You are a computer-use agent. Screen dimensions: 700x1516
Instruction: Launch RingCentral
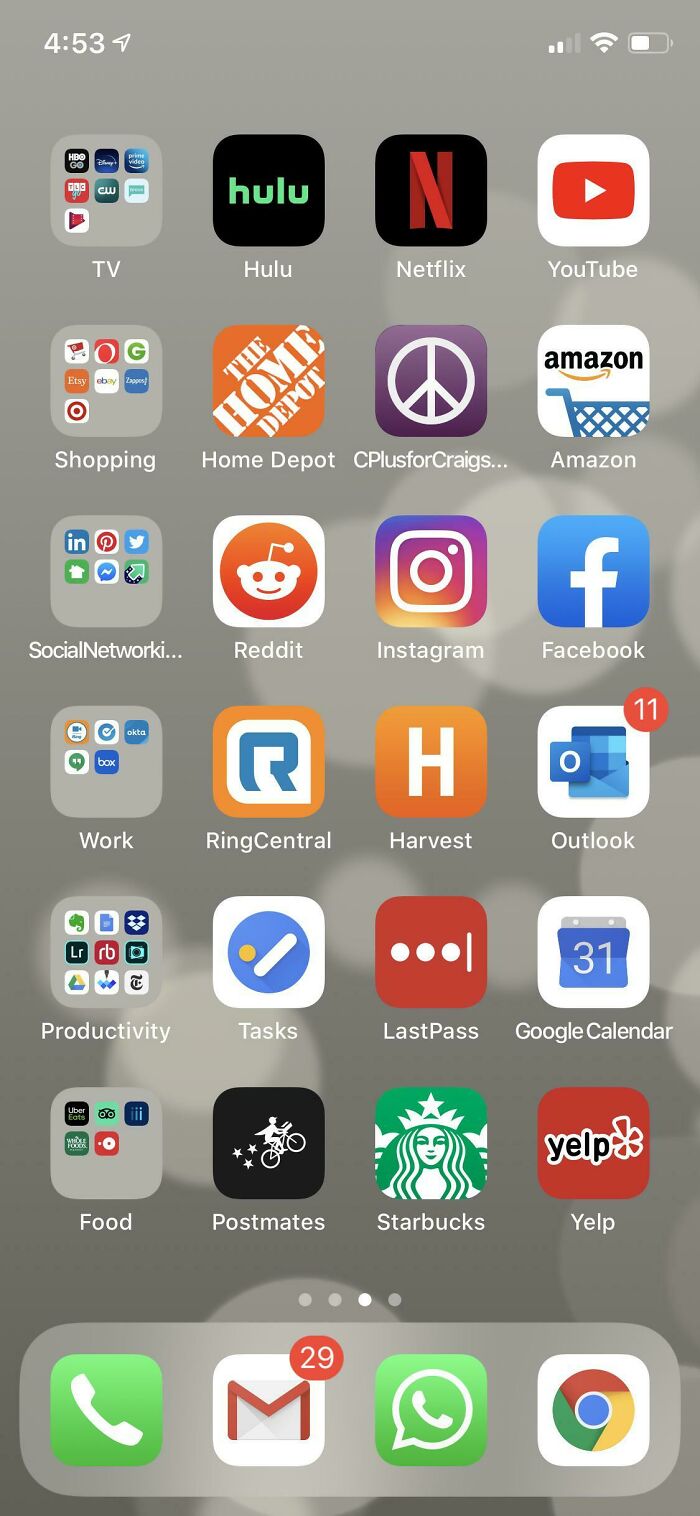point(268,762)
